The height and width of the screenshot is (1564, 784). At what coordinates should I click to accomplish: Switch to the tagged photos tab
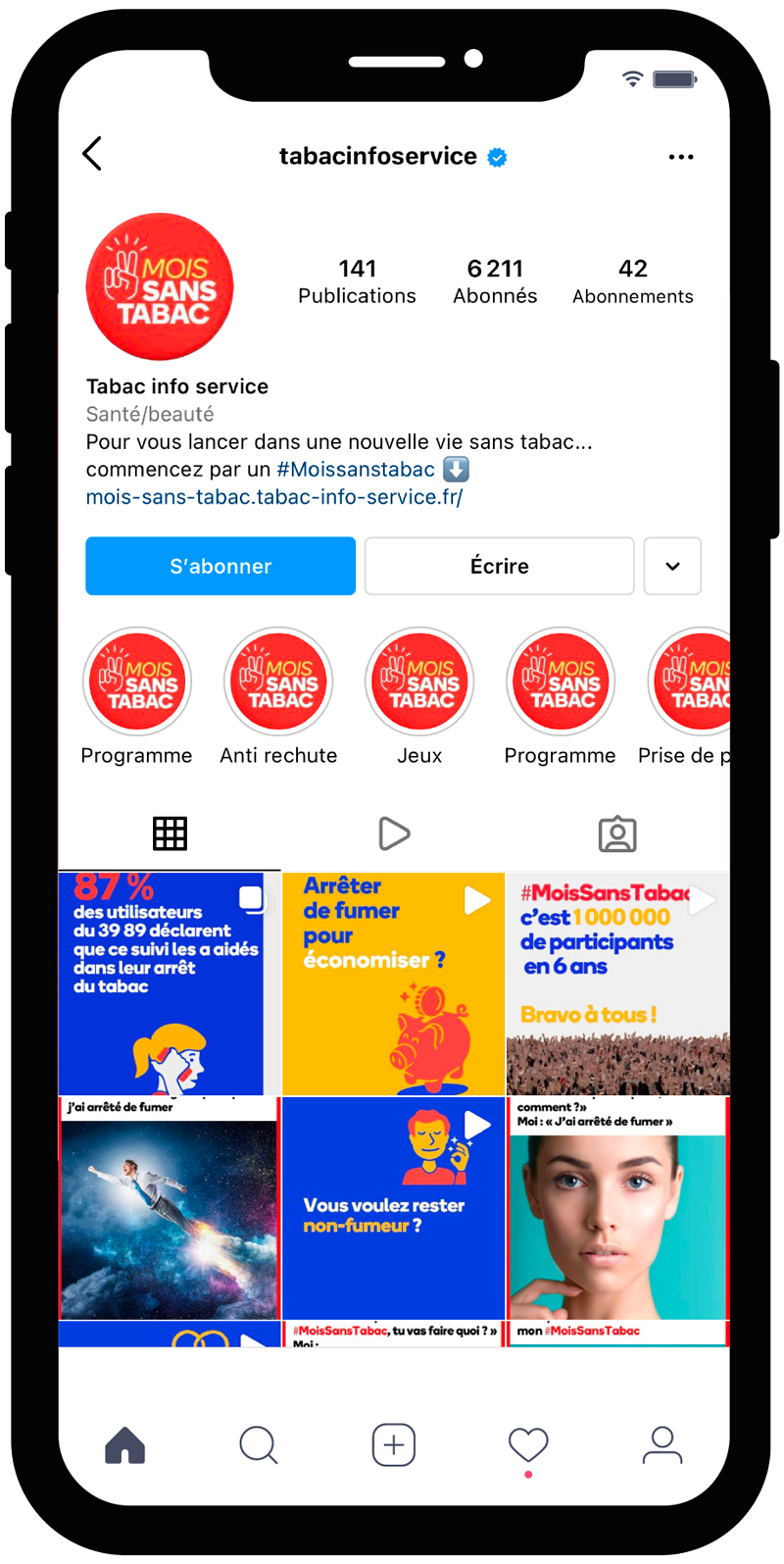[x=617, y=834]
